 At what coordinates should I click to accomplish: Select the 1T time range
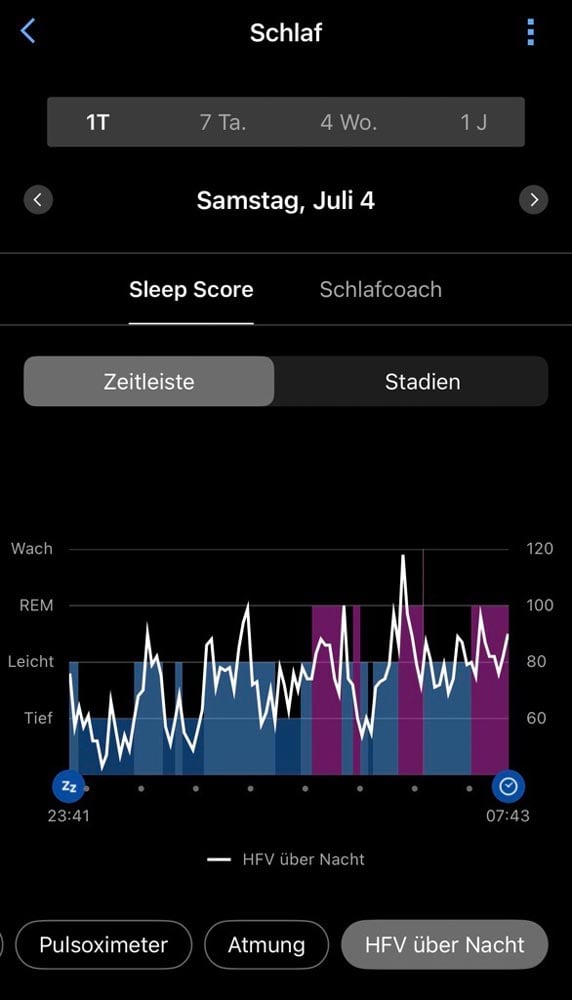click(x=98, y=122)
